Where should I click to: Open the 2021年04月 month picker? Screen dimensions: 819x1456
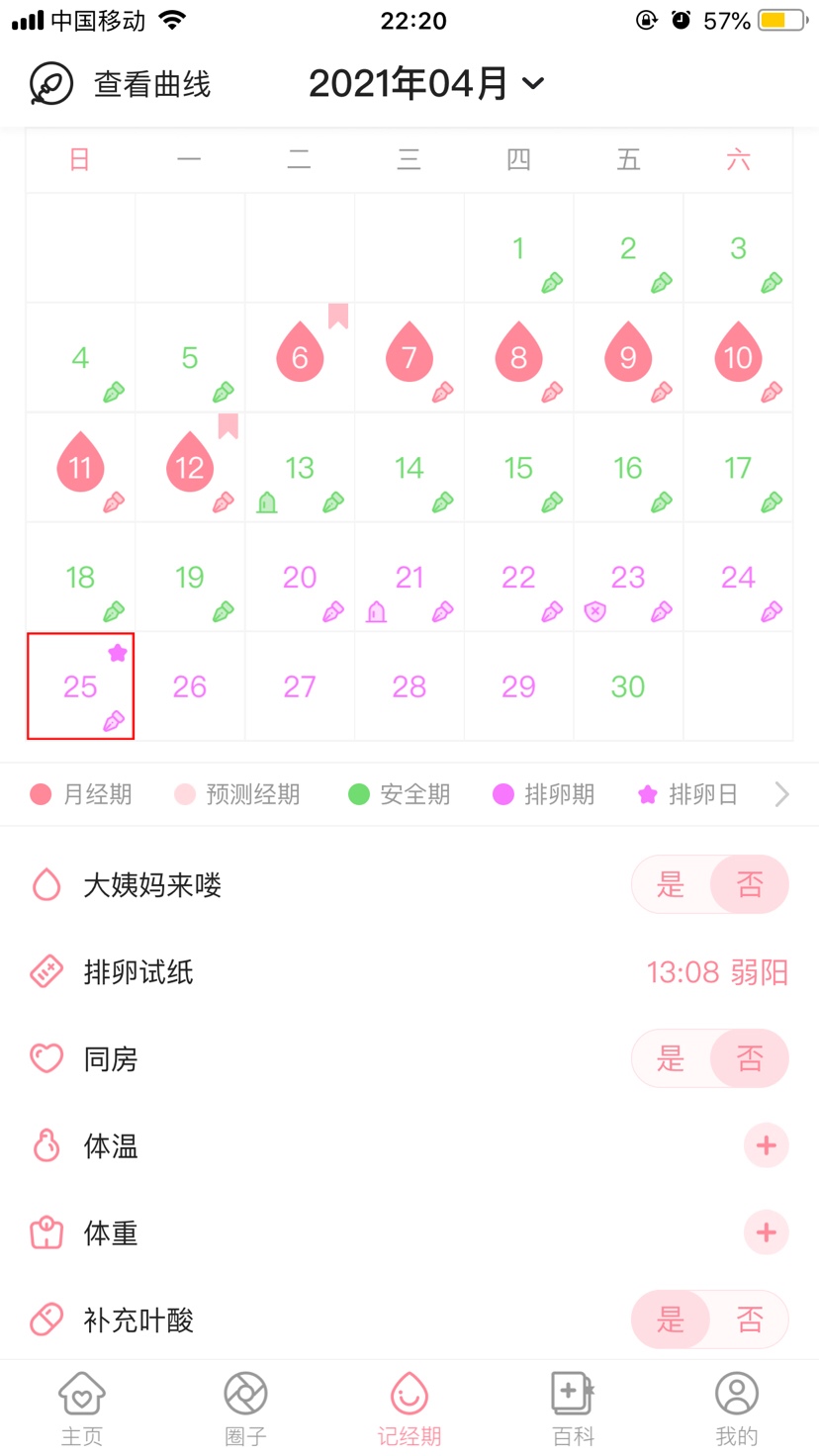pos(426,83)
